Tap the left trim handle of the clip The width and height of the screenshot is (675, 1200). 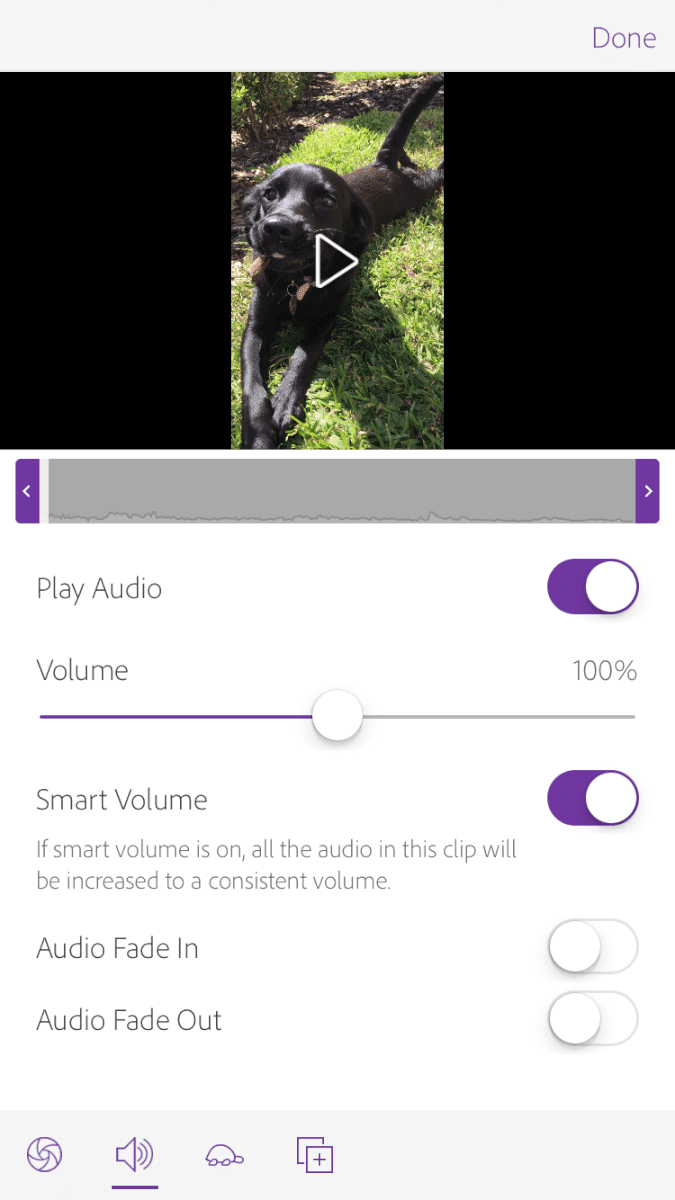pyautogui.click(x=27, y=491)
